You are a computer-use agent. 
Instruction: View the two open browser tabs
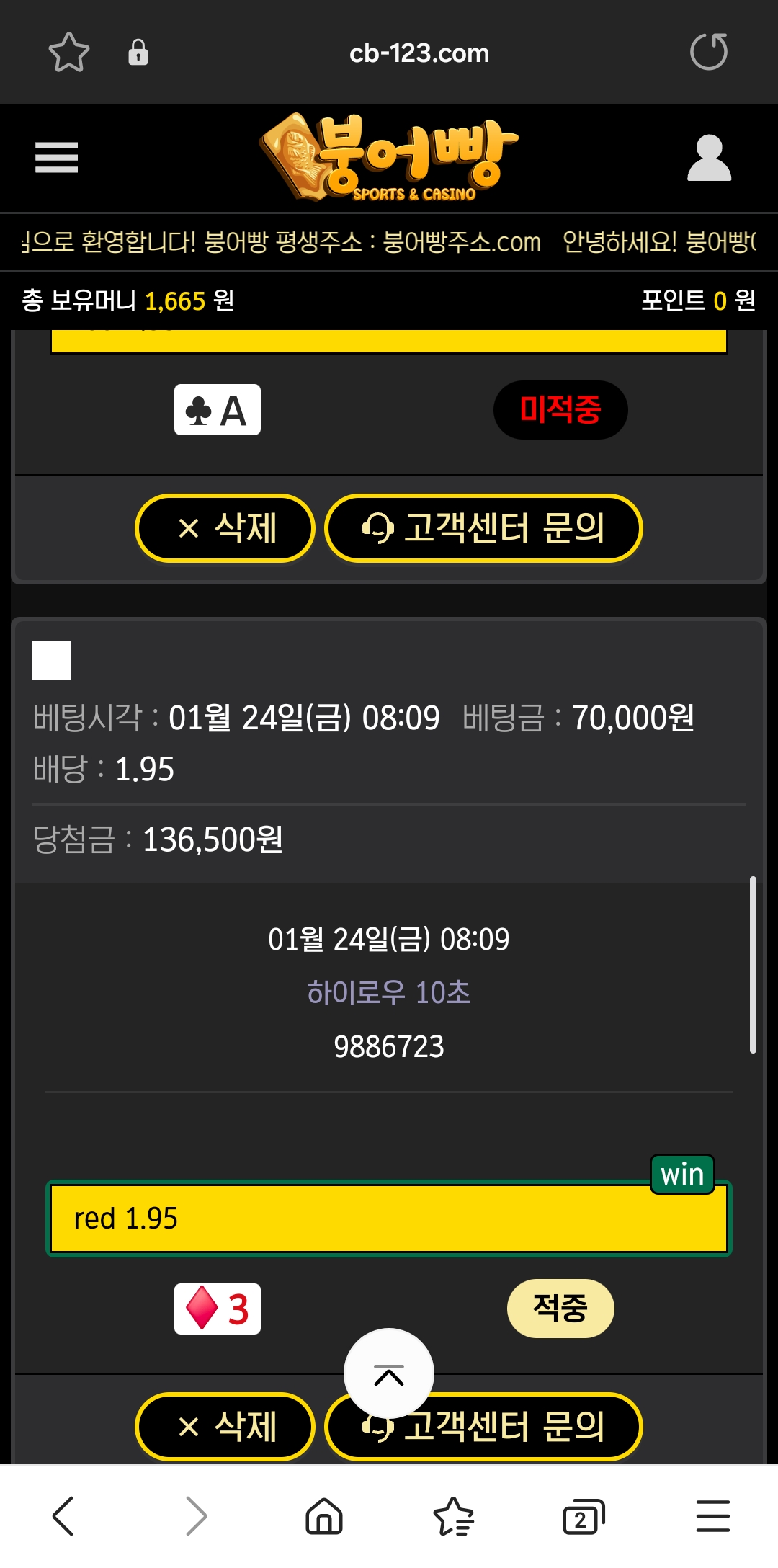[x=583, y=1516]
